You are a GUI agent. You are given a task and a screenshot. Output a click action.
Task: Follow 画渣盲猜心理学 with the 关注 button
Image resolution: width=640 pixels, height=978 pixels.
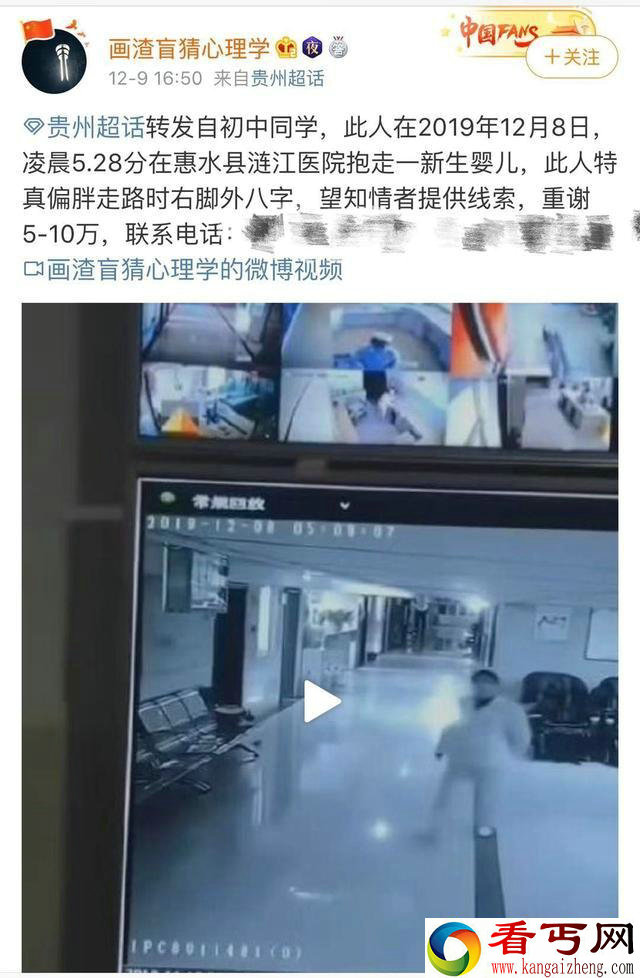click(x=573, y=57)
